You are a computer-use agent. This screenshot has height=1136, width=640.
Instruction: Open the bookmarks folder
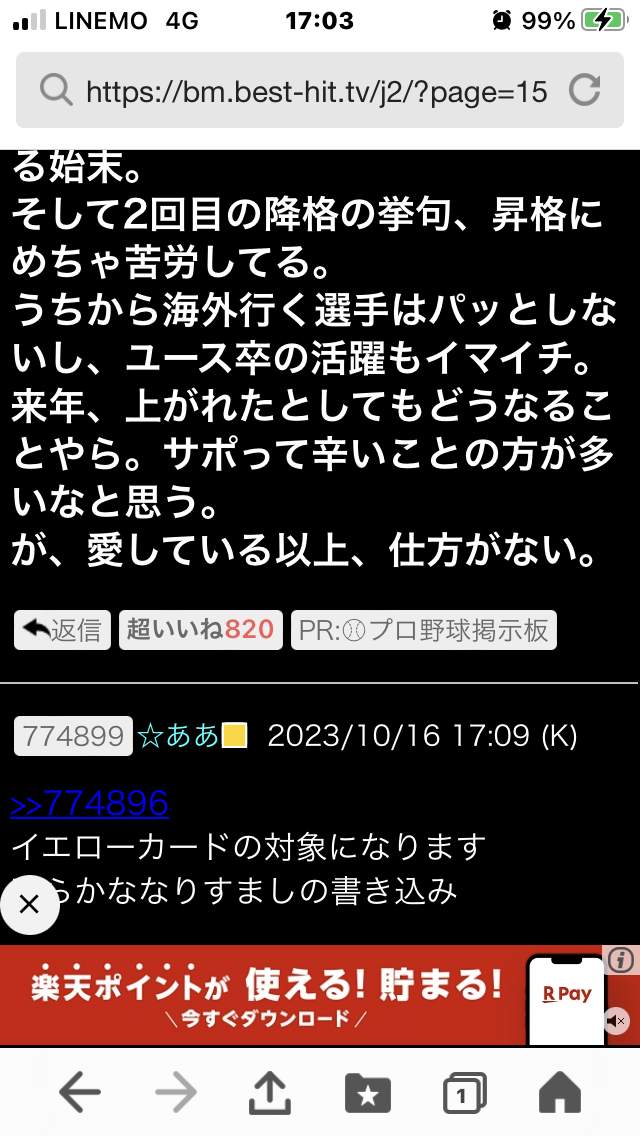(367, 1093)
